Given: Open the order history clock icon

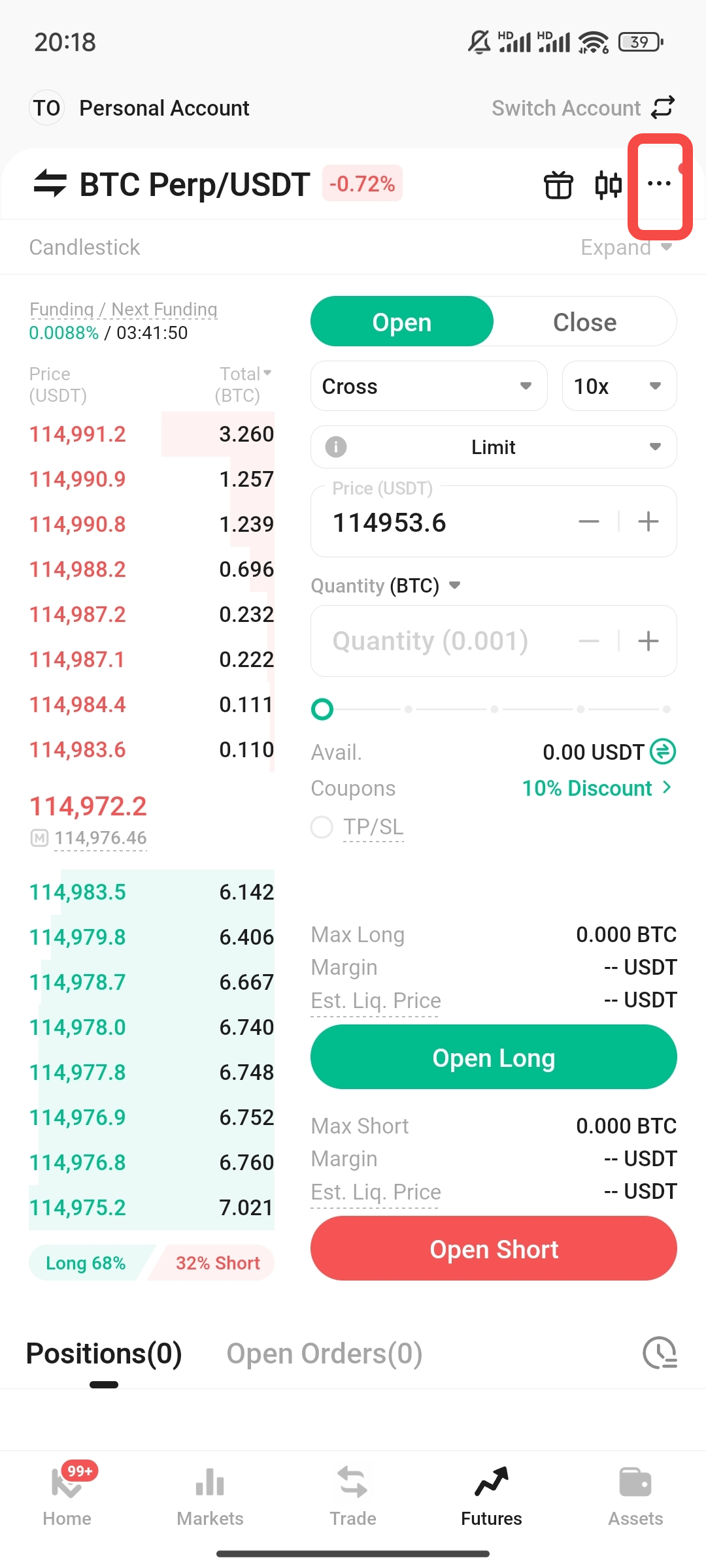Looking at the screenshot, I should pyautogui.click(x=660, y=1353).
